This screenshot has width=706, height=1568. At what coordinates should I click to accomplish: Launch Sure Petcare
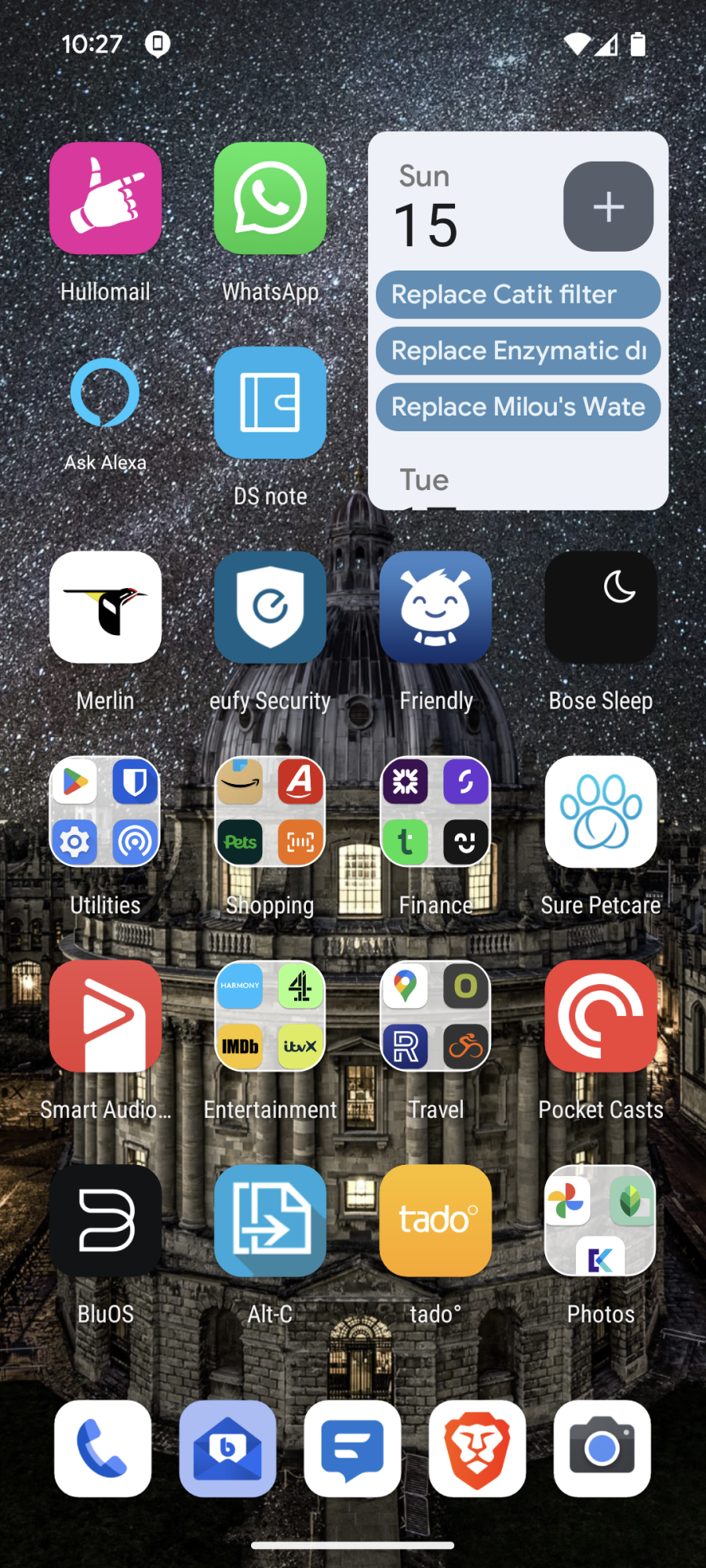pos(601,812)
